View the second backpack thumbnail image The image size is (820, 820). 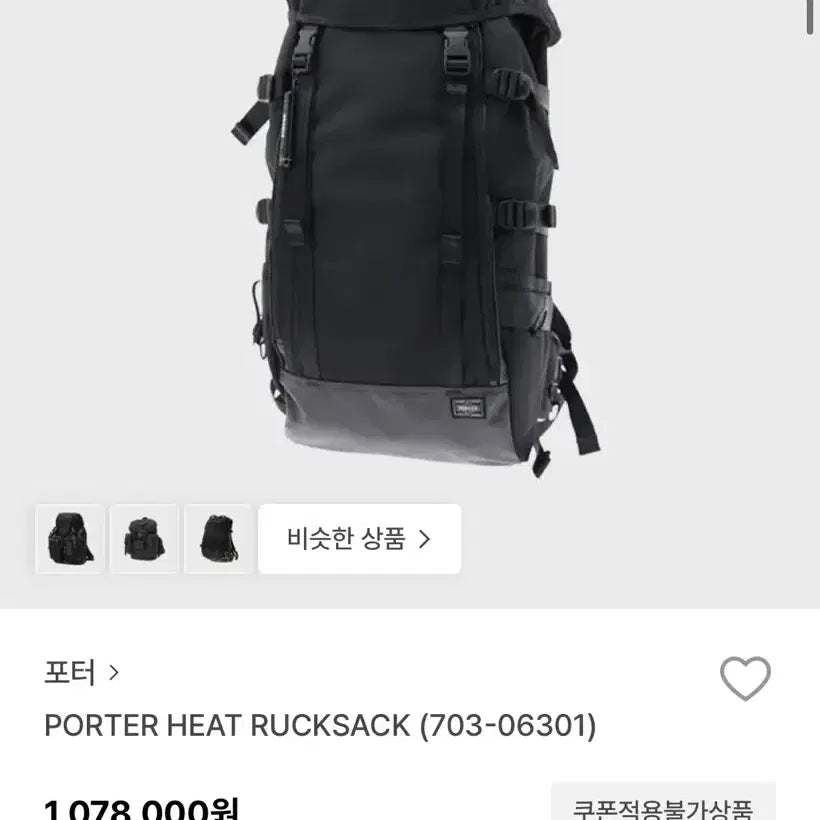coord(144,539)
